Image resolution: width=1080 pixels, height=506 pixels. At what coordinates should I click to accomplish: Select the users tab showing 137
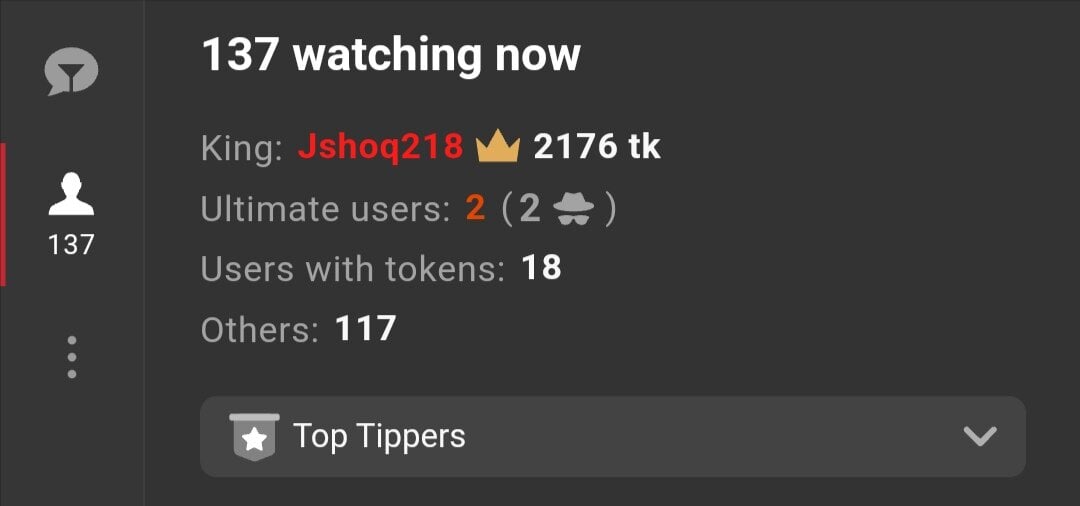point(71,212)
